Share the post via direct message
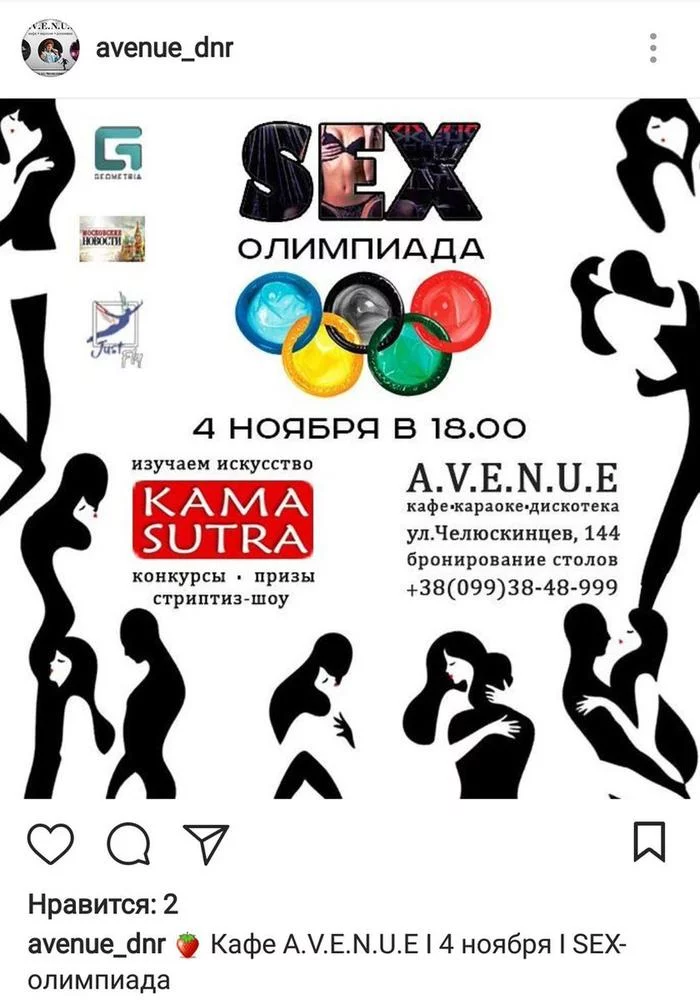The height and width of the screenshot is (1000, 700). tap(204, 844)
